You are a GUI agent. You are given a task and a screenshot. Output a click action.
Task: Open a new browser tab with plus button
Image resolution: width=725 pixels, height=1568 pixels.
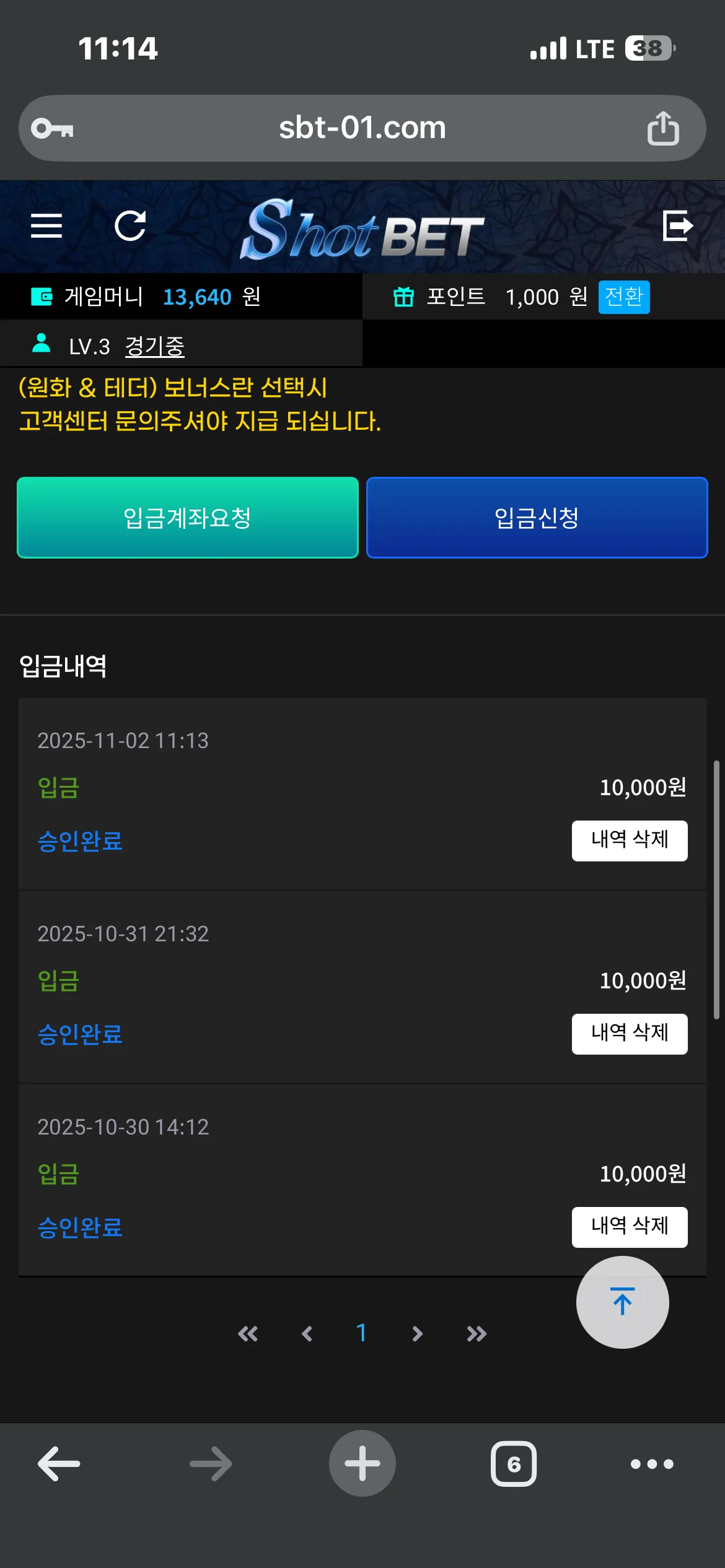(x=362, y=1463)
